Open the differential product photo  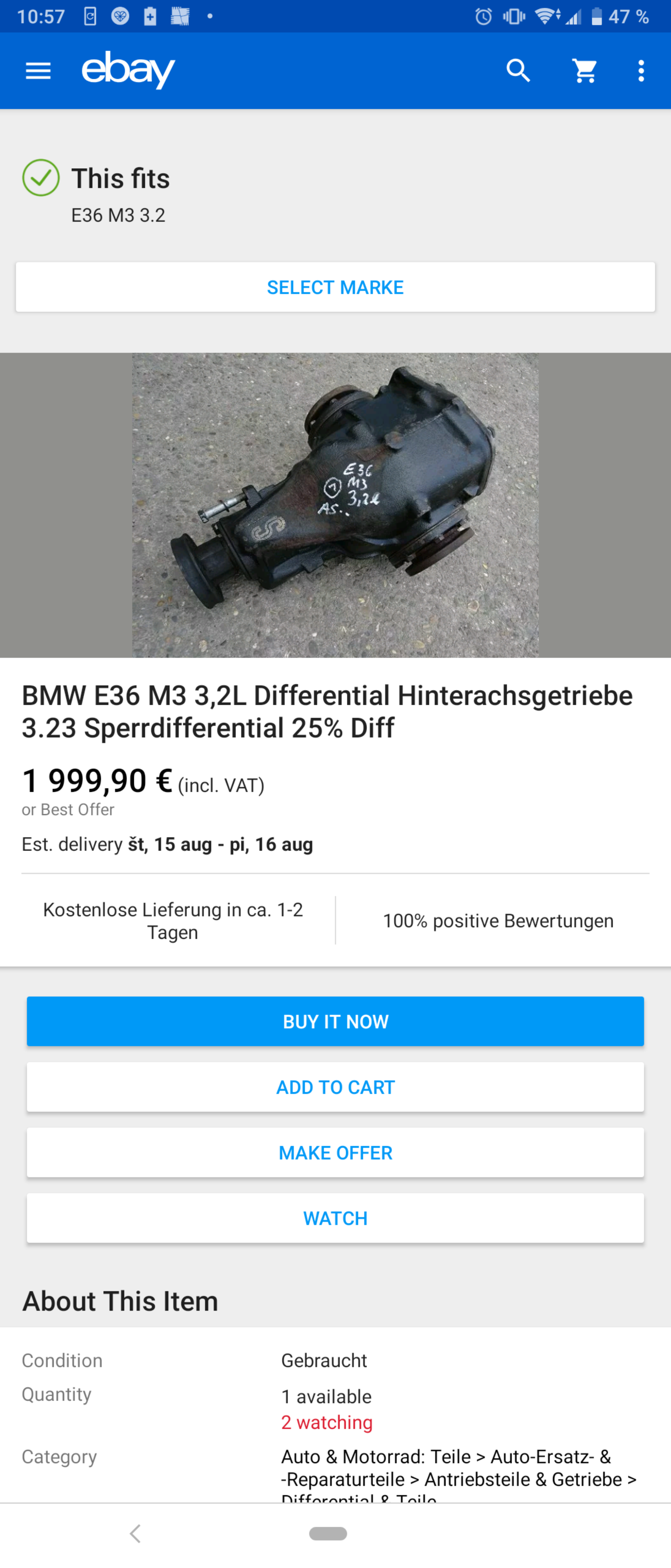click(x=335, y=505)
